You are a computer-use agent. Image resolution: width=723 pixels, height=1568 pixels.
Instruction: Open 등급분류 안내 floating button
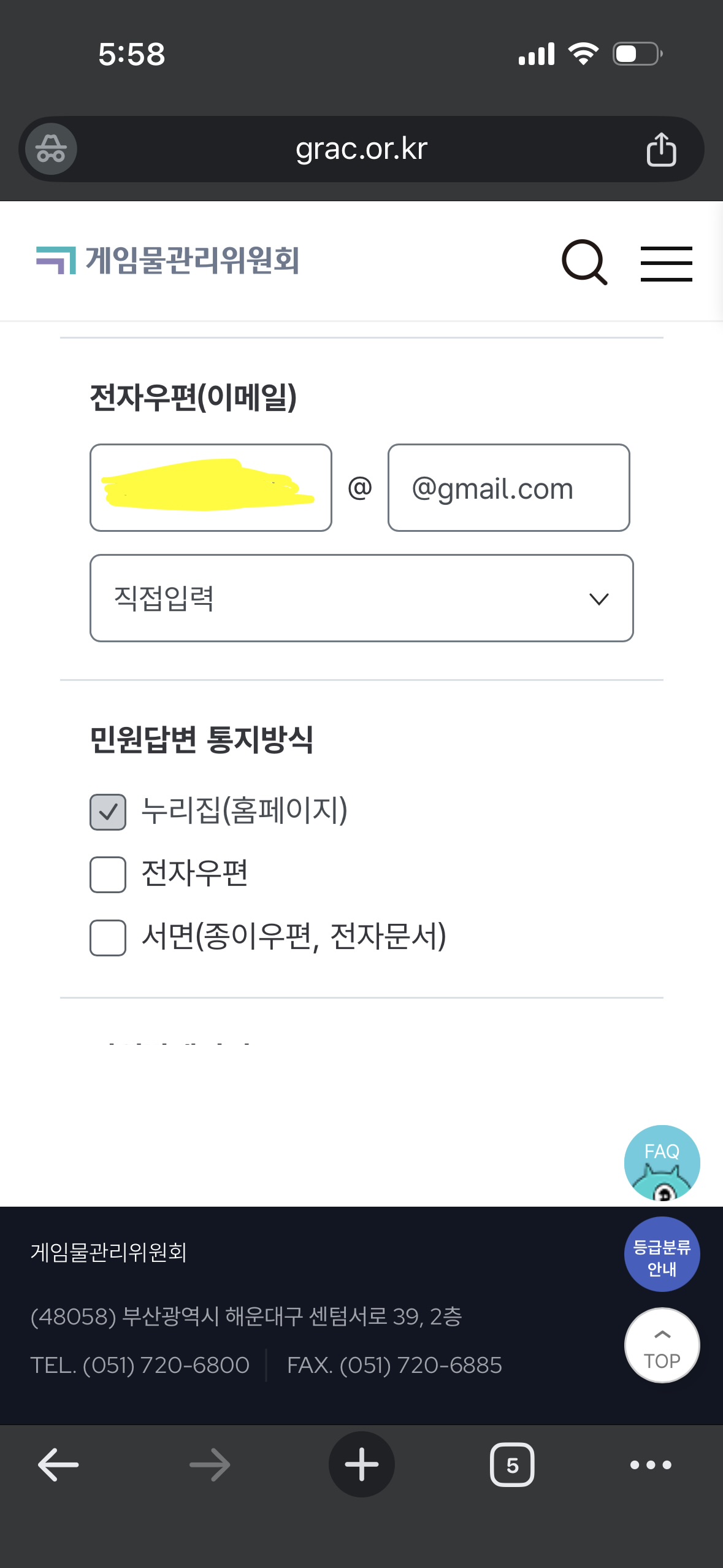click(662, 1255)
